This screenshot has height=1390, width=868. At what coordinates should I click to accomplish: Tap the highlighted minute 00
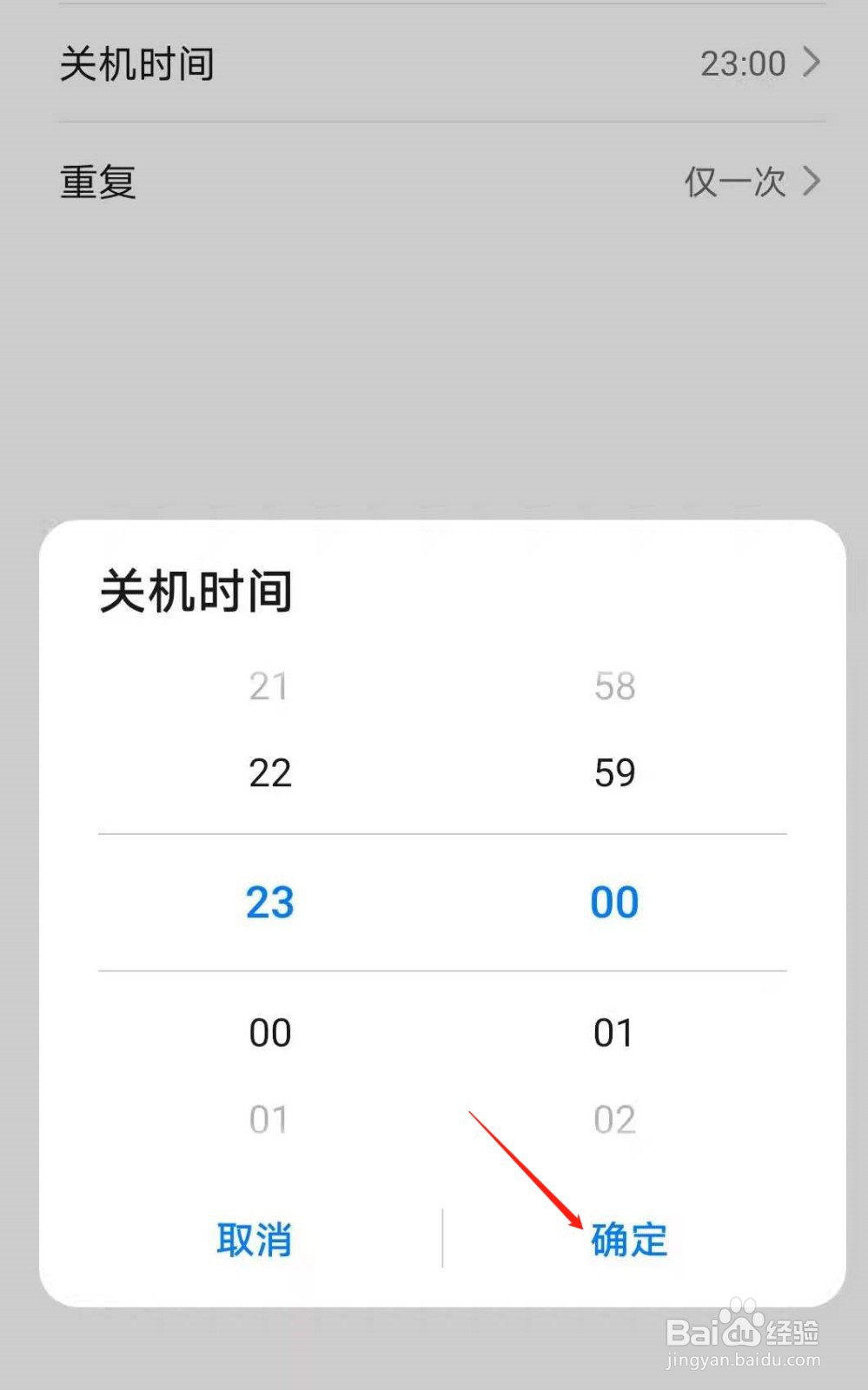point(615,902)
